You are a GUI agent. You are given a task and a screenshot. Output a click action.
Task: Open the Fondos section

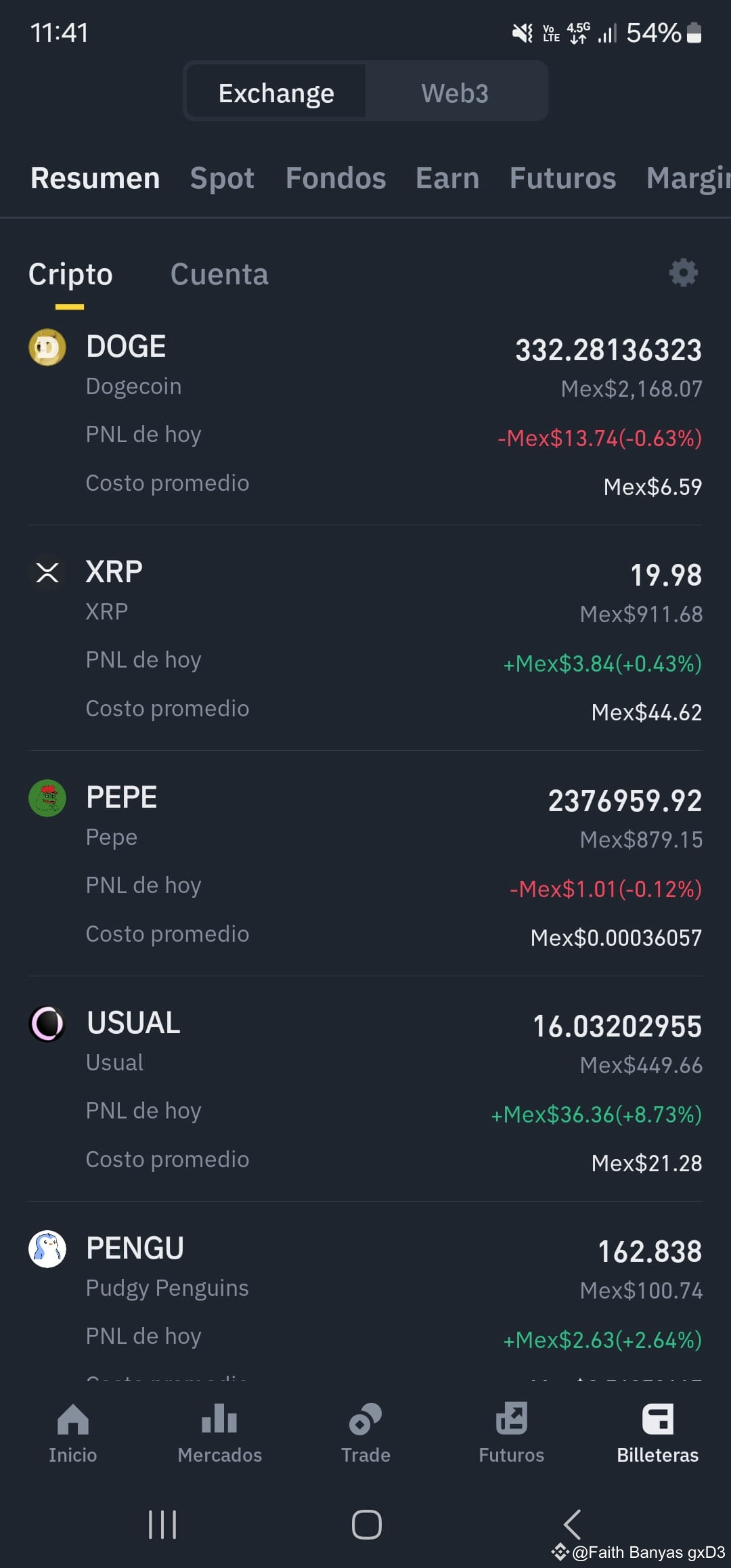point(336,178)
